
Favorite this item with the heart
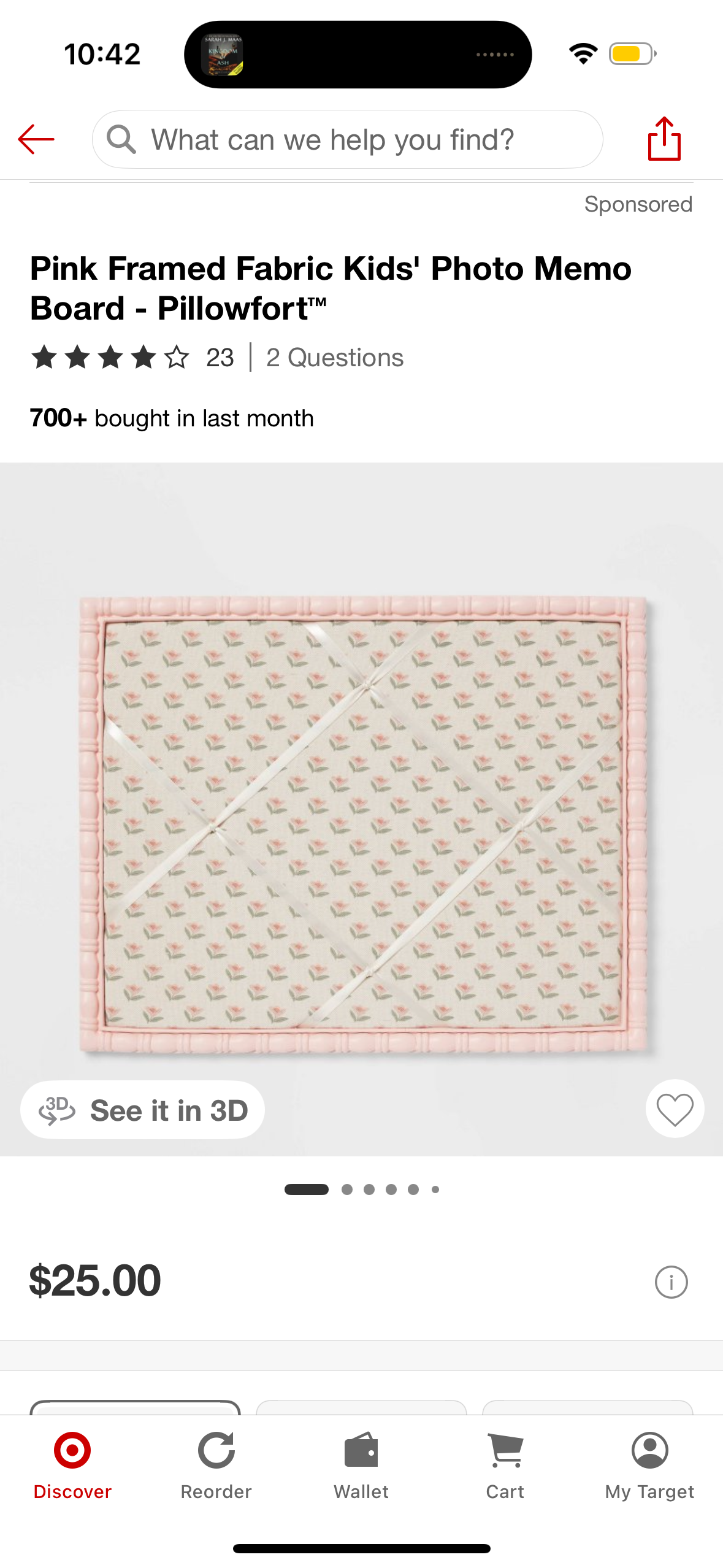[675, 1109]
